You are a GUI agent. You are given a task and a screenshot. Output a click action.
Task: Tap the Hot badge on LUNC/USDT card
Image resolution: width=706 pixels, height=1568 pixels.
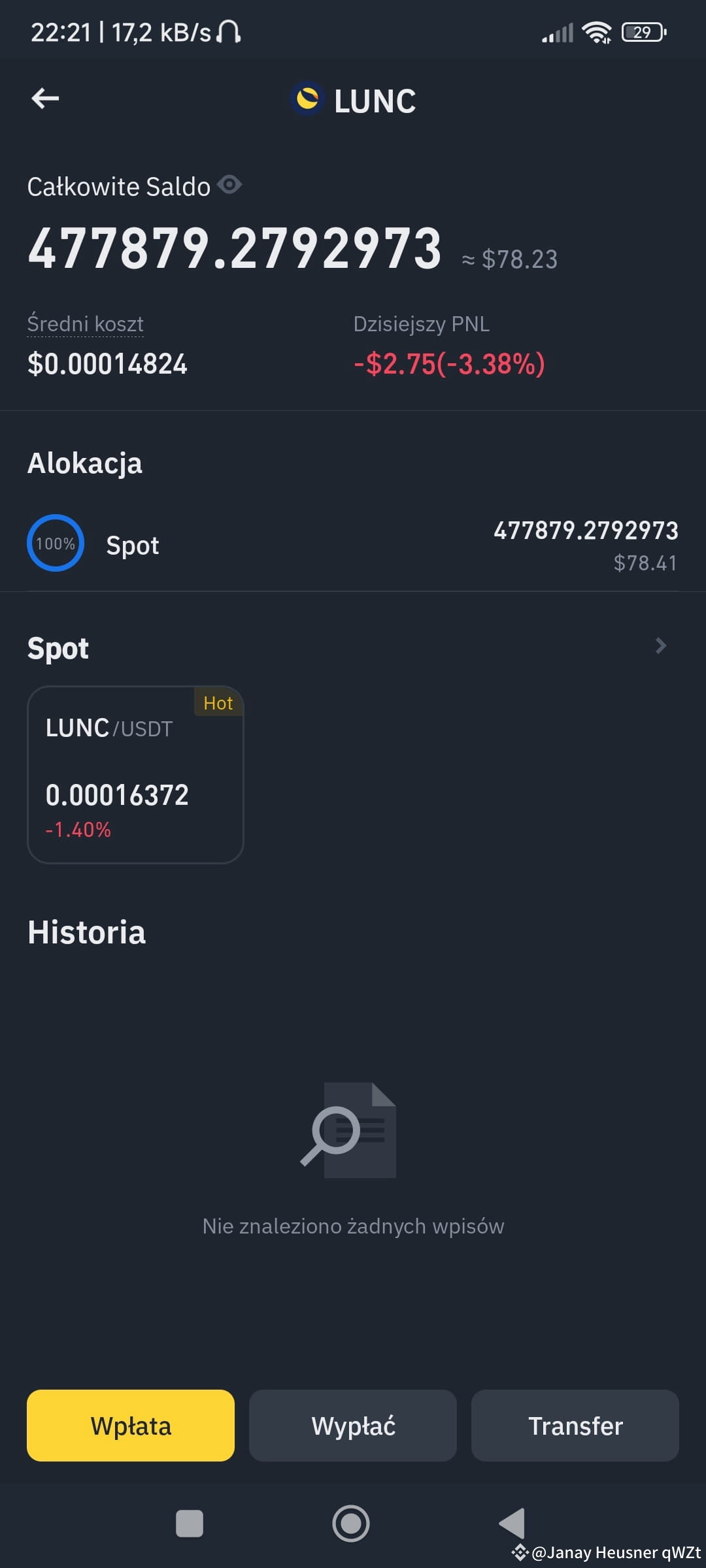point(218,703)
